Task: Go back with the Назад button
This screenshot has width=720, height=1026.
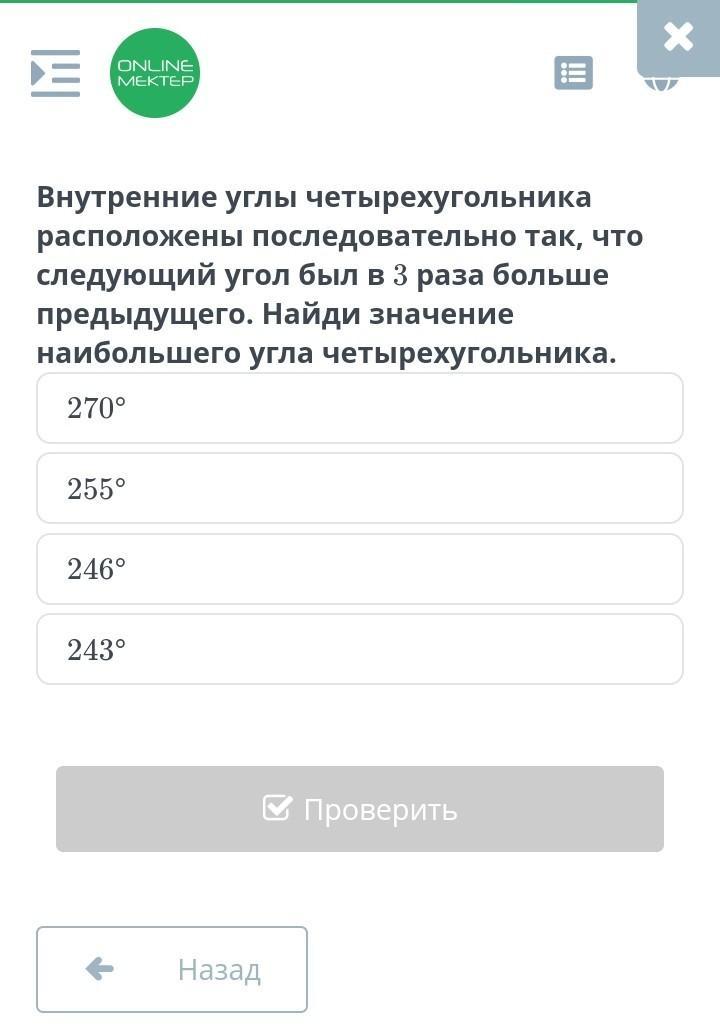Action: [172, 969]
